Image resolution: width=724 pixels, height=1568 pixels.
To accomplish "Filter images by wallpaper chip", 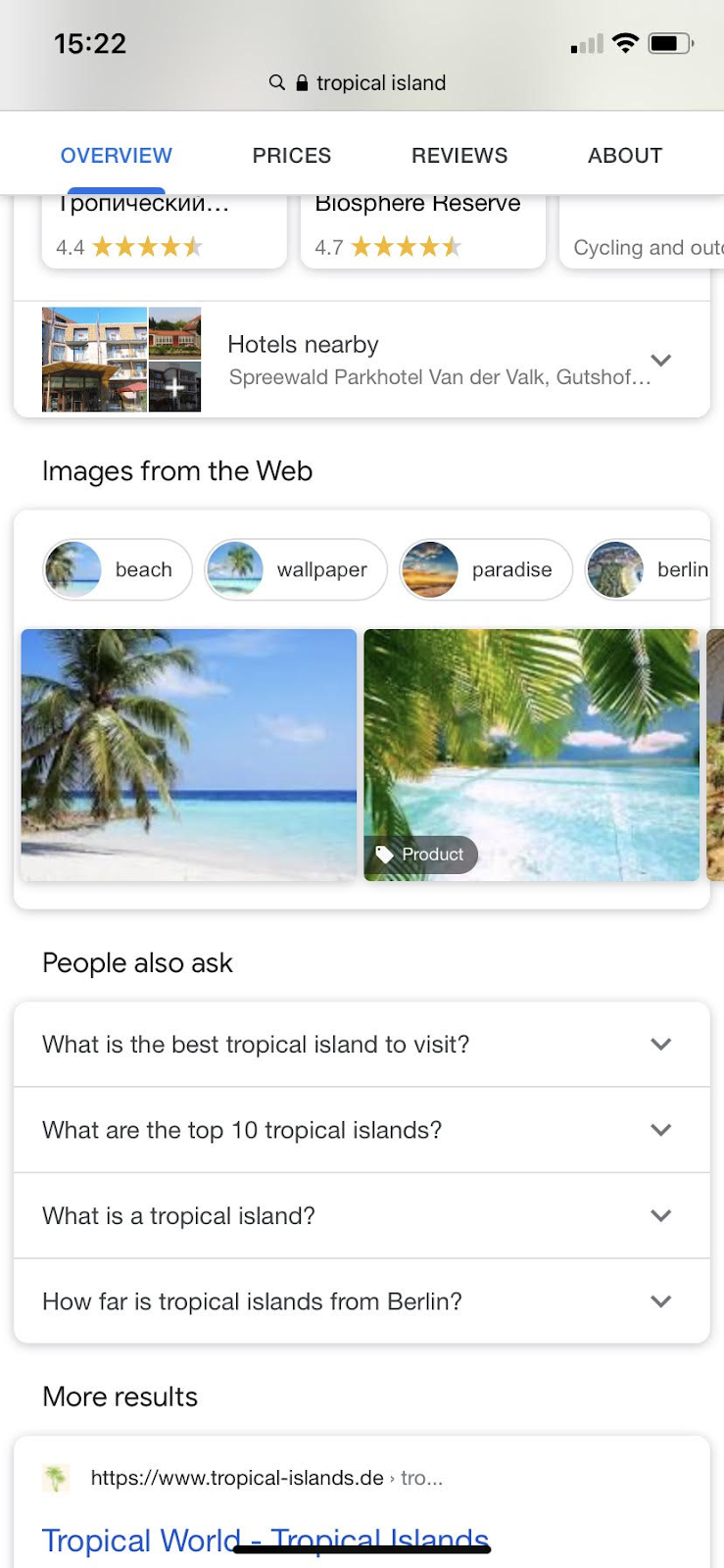I will (295, 569).
